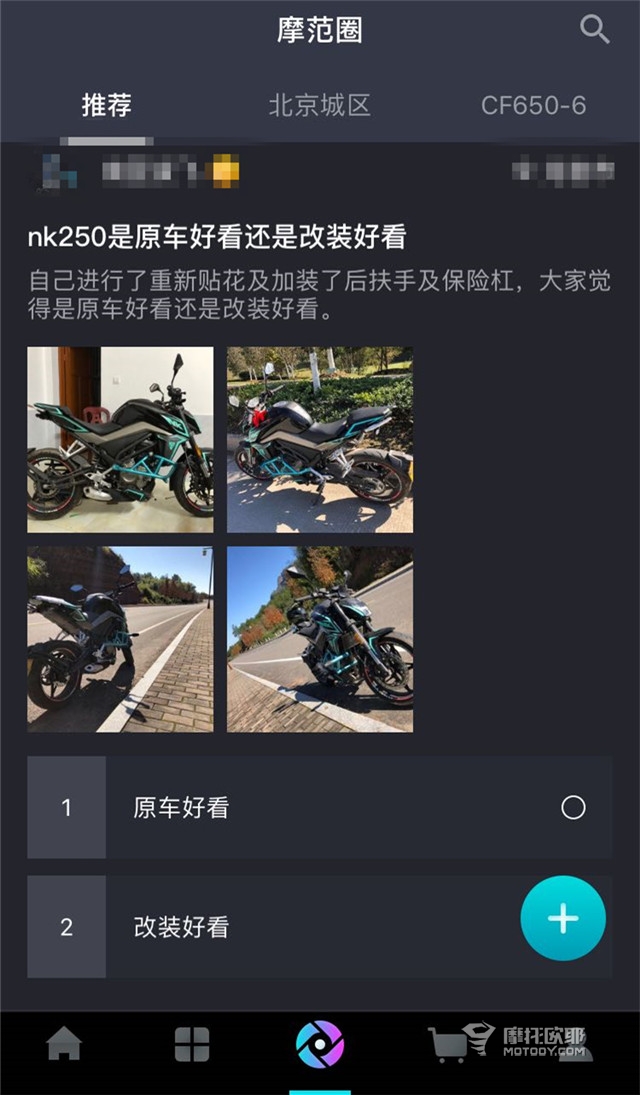This screenshot has height=1095, width=640.
Task: Open the center circle community tab
Action: tap(320, 1045)
